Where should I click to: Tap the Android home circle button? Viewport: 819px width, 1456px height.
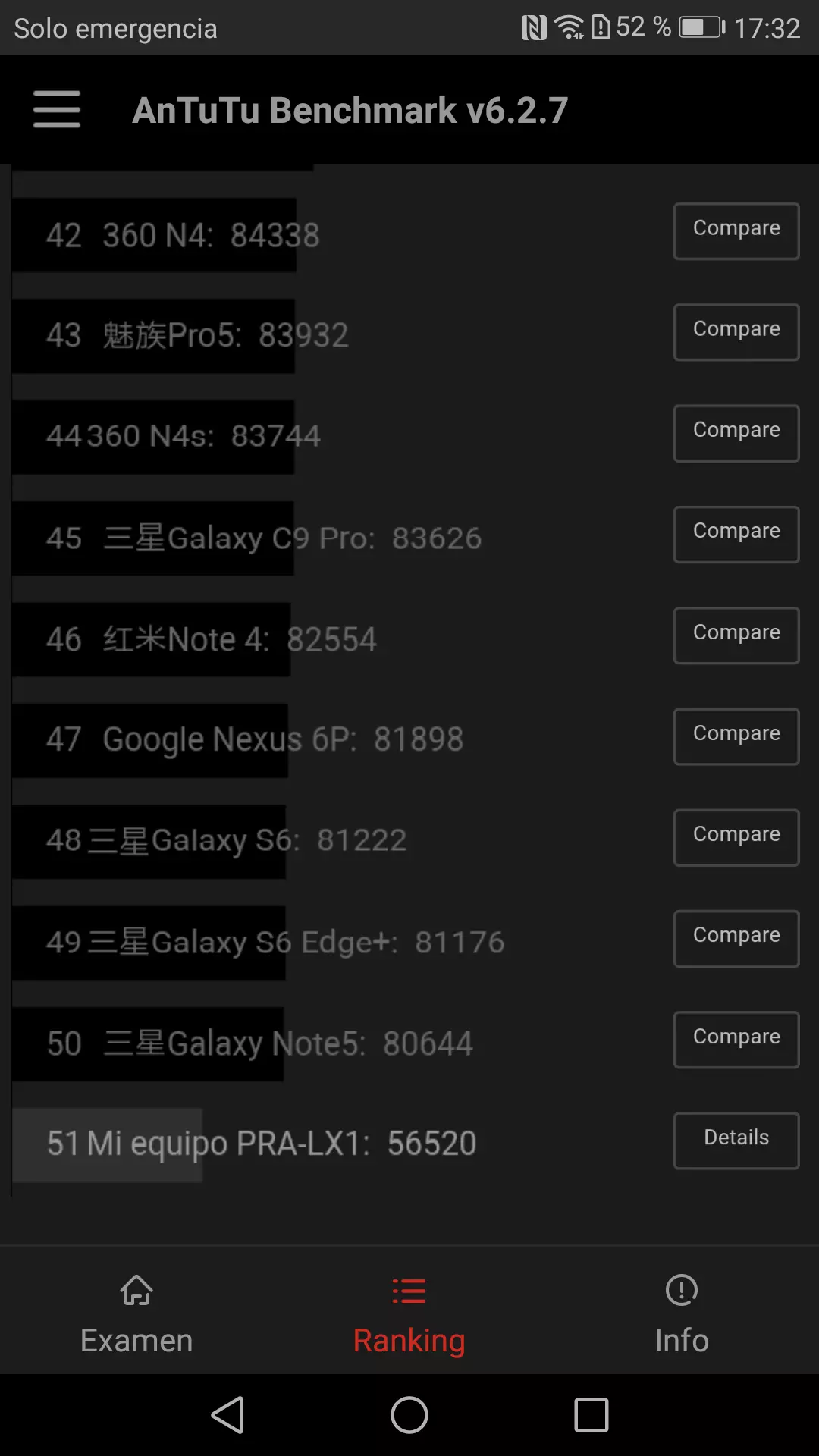click(409, 1415)
